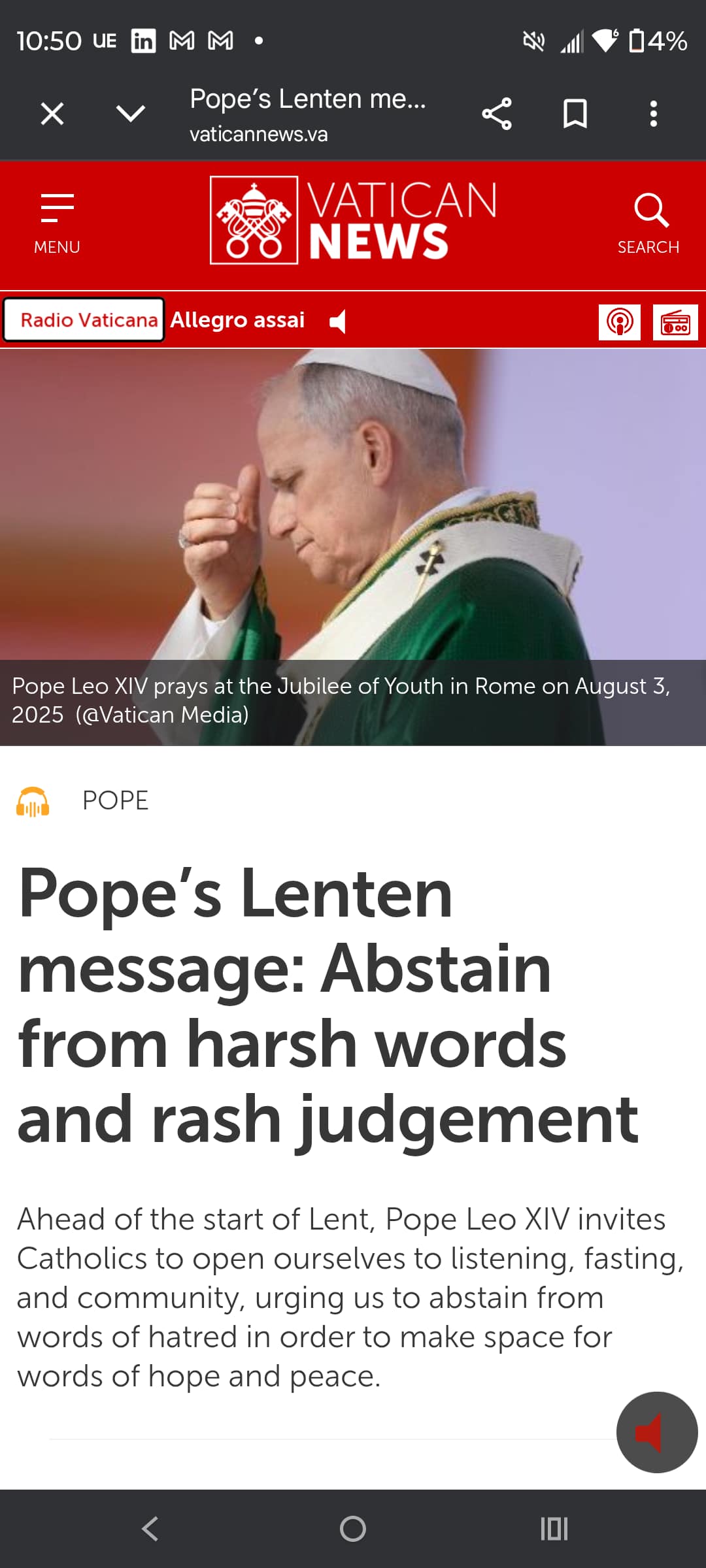This screenshot has width=706, height=1568.
Task: Expand the browser tab dropdown chevron
Action: point(131,114)
